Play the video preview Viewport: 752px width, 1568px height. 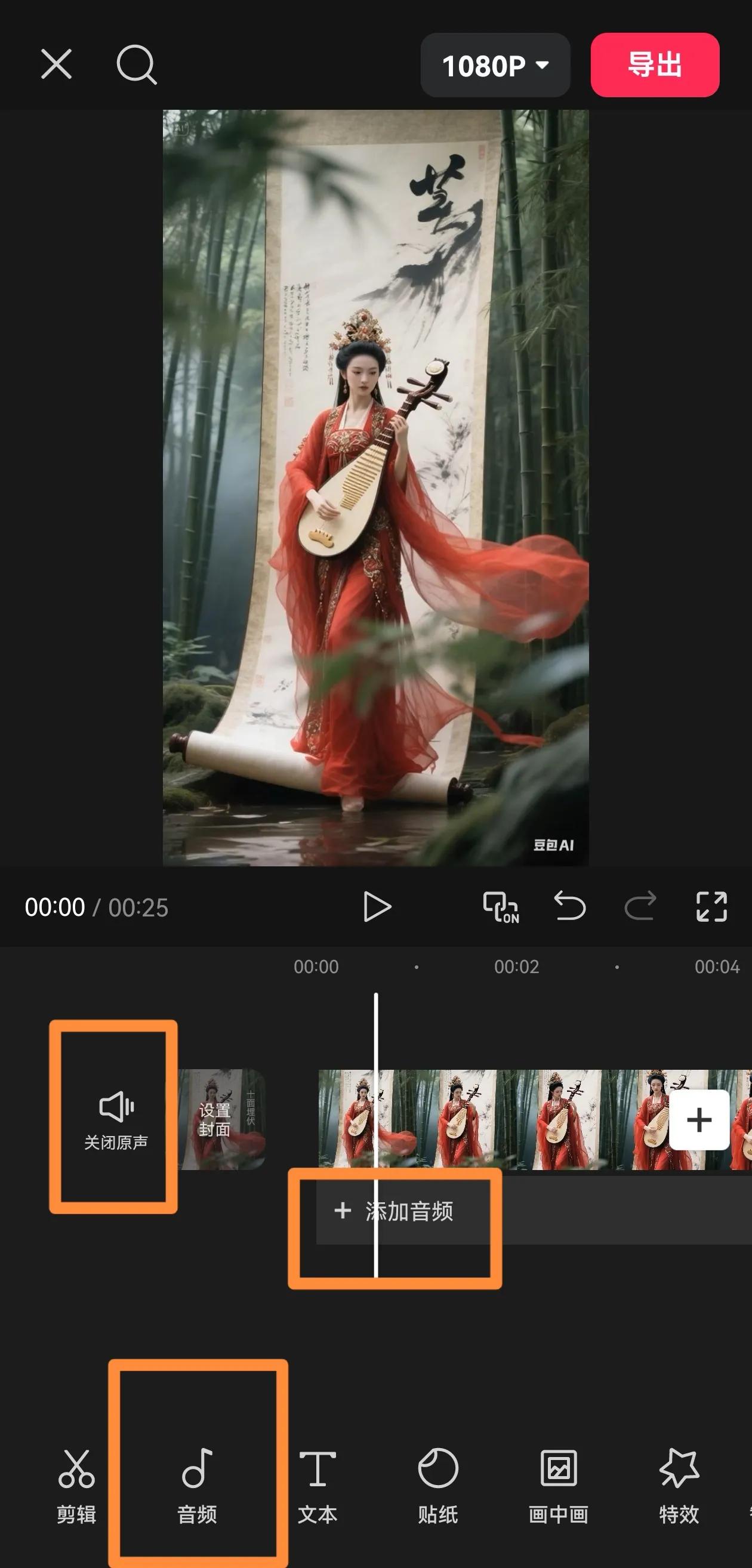click(377, 907)
